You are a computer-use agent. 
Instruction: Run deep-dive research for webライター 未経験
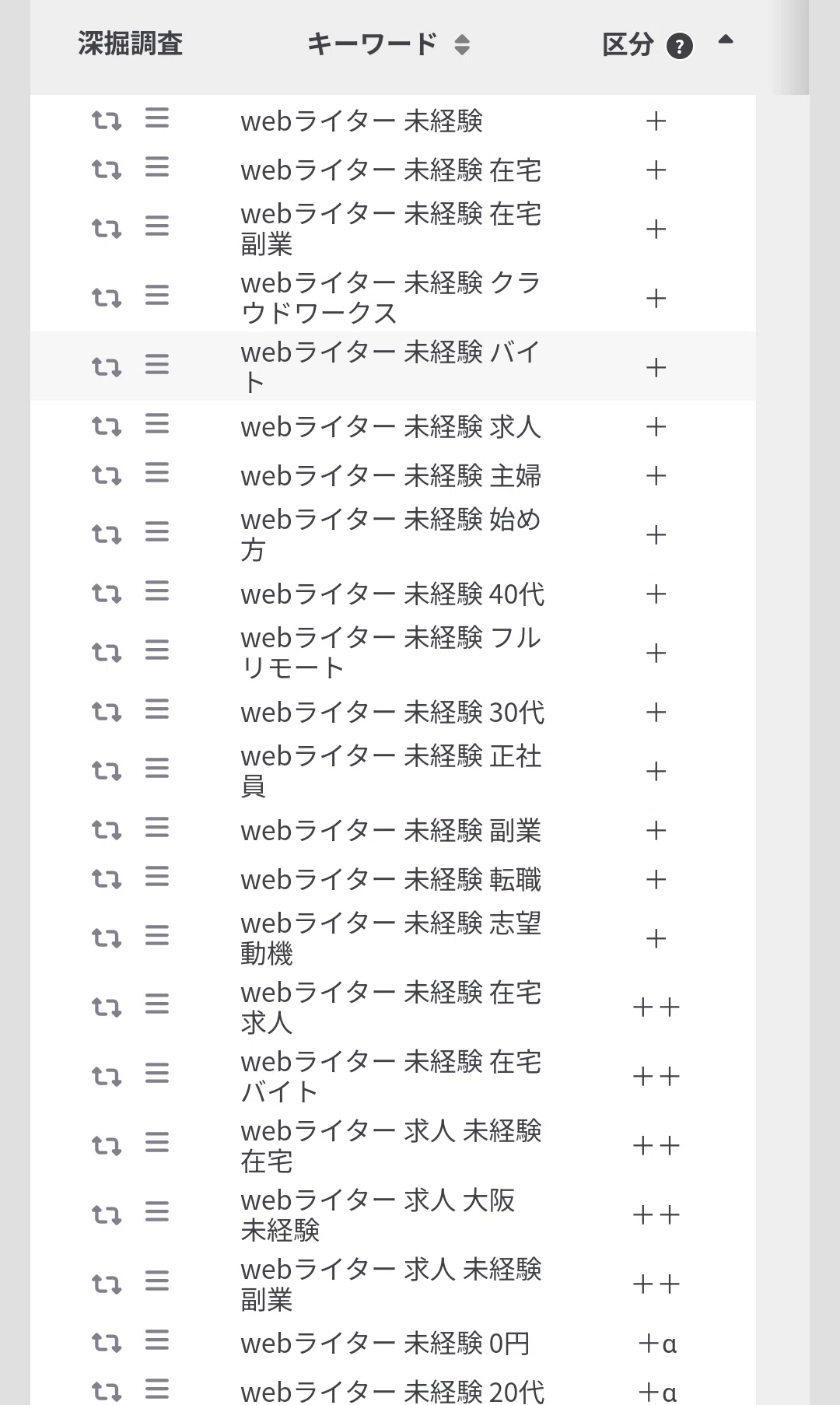click(x=107, y=121)
